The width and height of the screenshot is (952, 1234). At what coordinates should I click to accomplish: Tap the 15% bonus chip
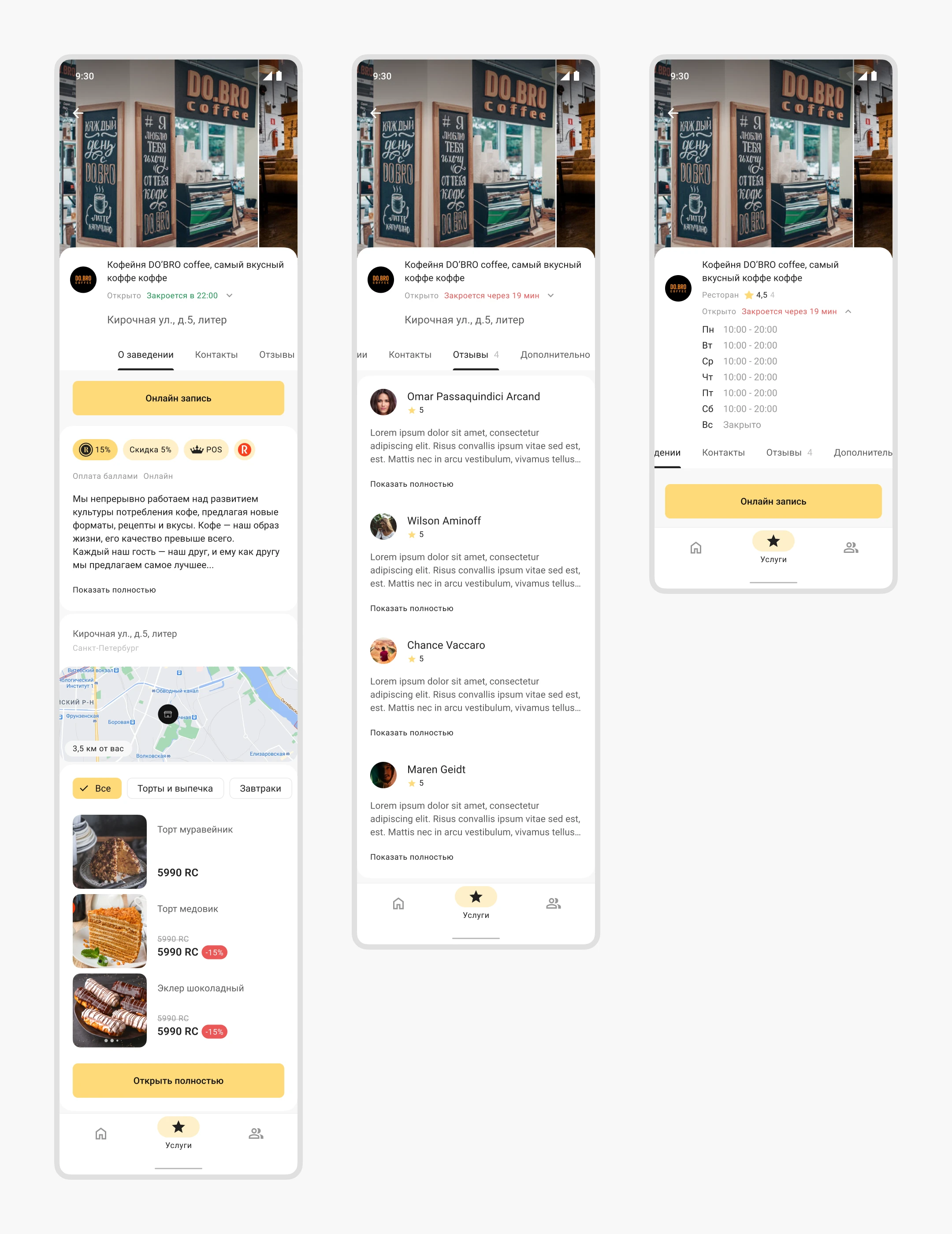click(95, 450)
